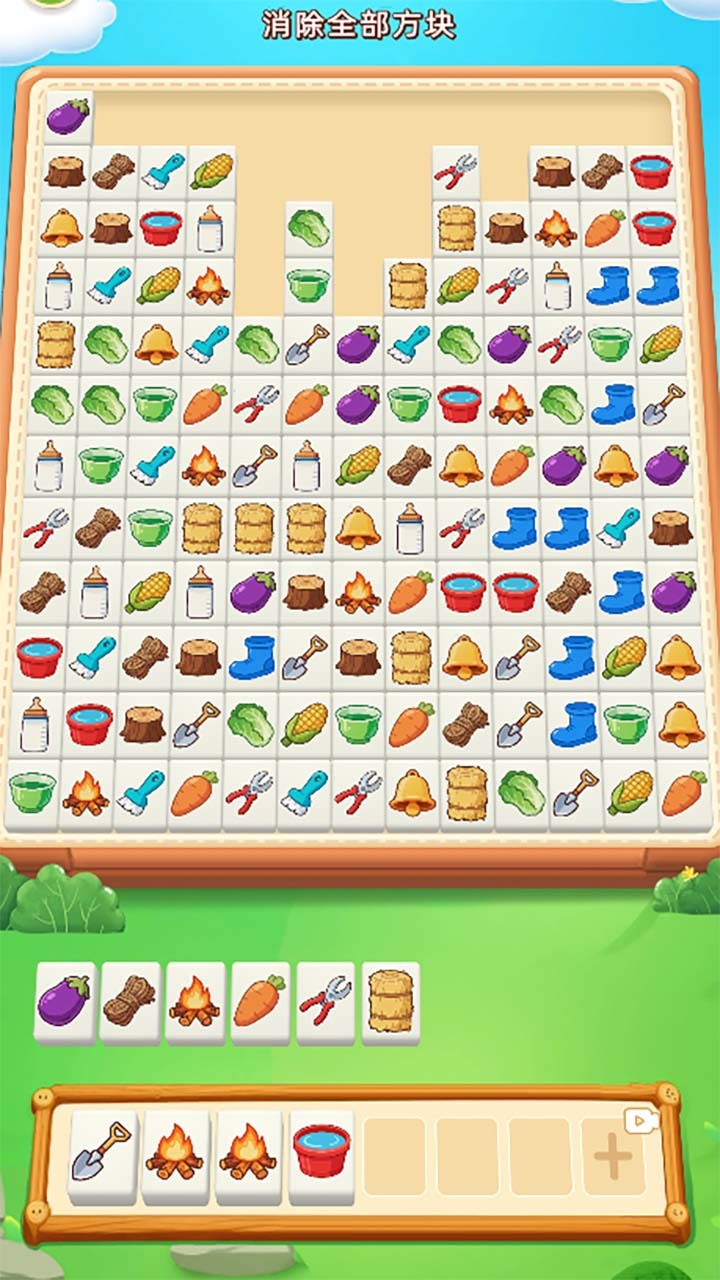
Task: Tap the bell tile in the board's bottom row
Action: [x=412, y=793]
